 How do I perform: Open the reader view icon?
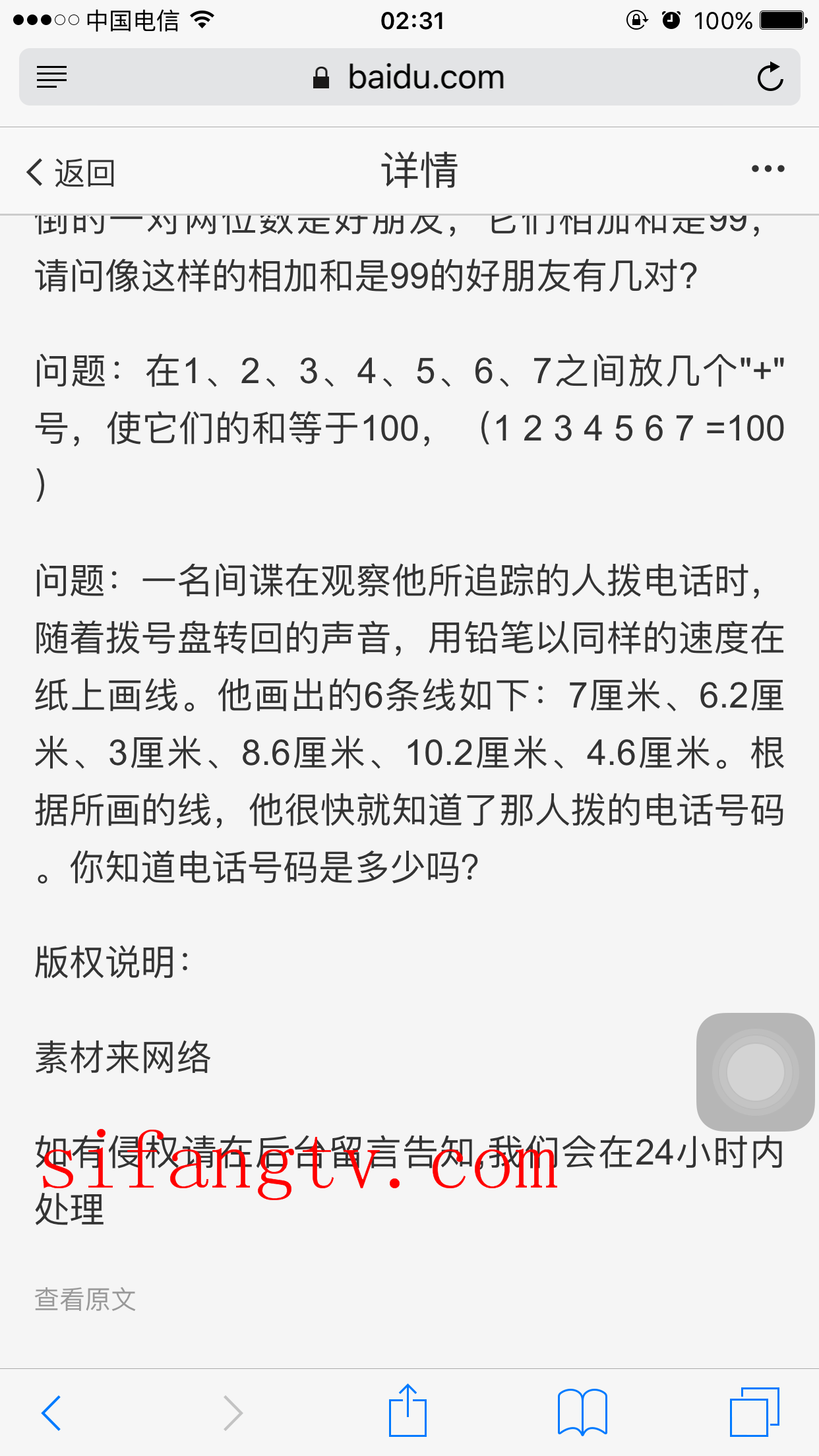pyautogui.click(x=52, y=77)
